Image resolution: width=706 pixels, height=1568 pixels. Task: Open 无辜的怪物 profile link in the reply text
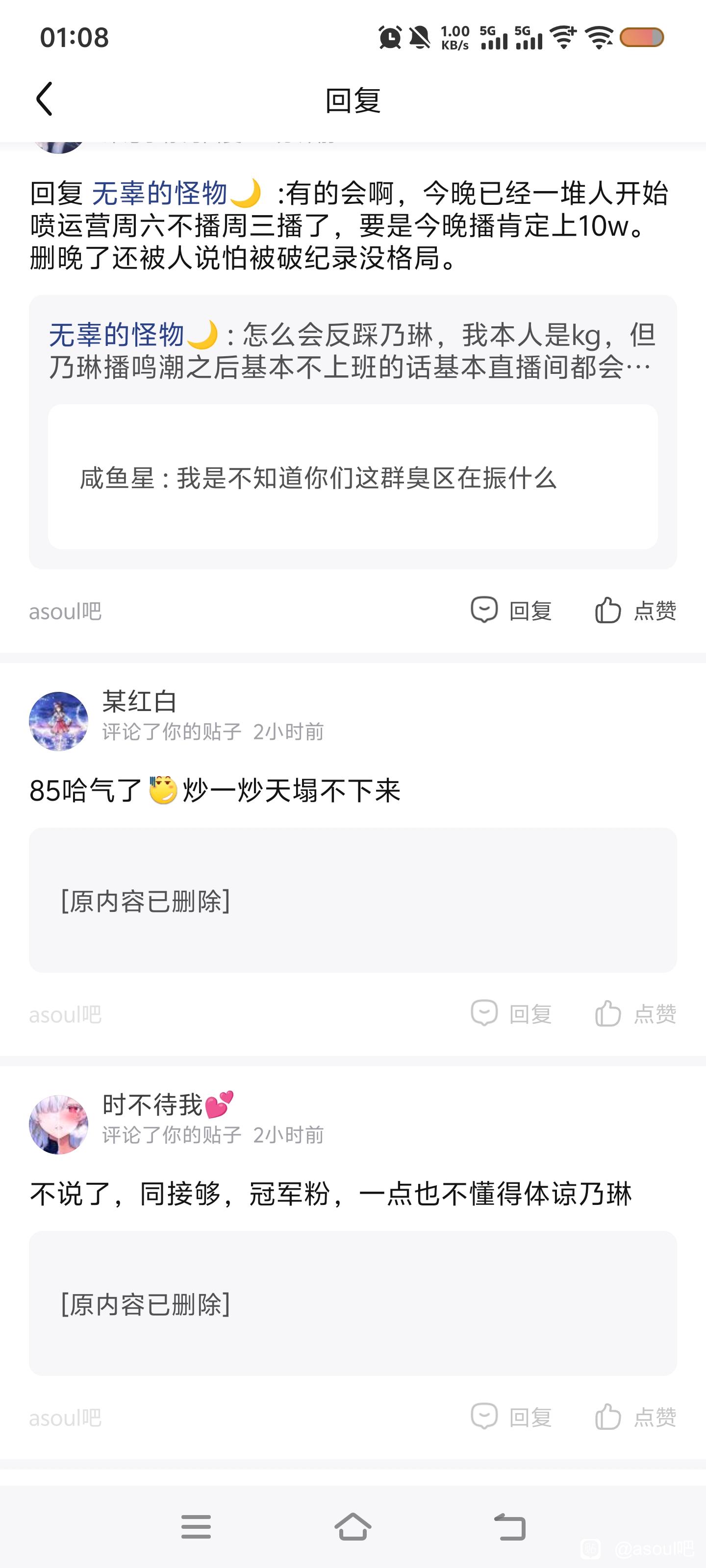[160, 194]
